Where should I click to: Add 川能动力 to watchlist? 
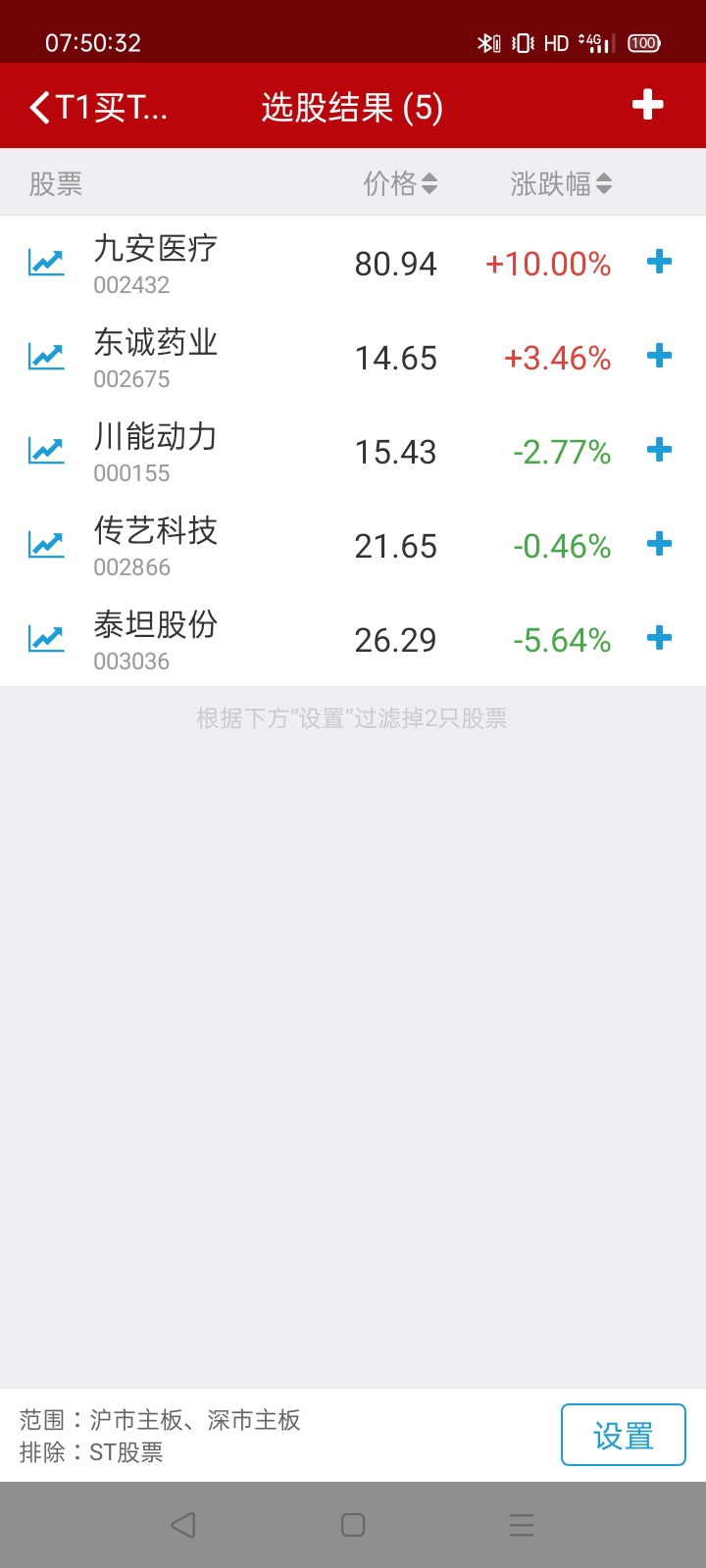(x=660, y=450)
